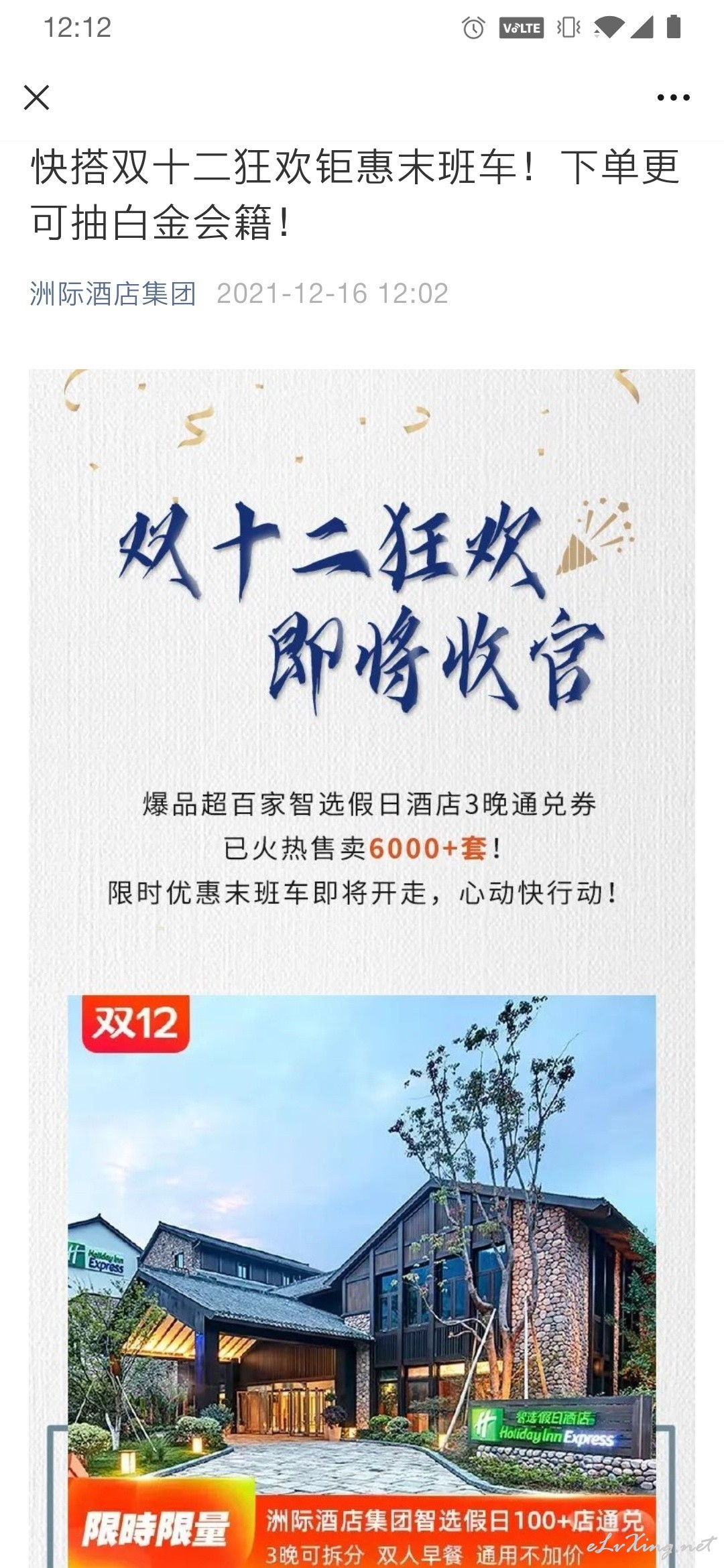The image size is (724, 1568).
Task: Close the article with the X button
Action: tap(36, 98)
